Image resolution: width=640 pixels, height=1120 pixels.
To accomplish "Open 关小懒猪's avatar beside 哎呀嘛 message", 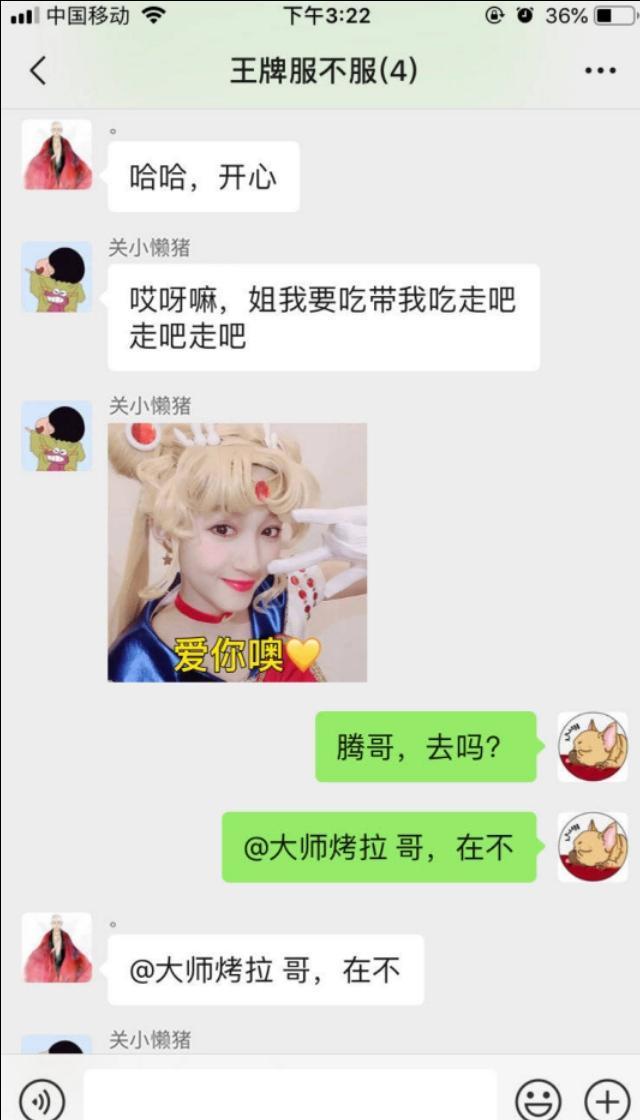I will (57, 277).
